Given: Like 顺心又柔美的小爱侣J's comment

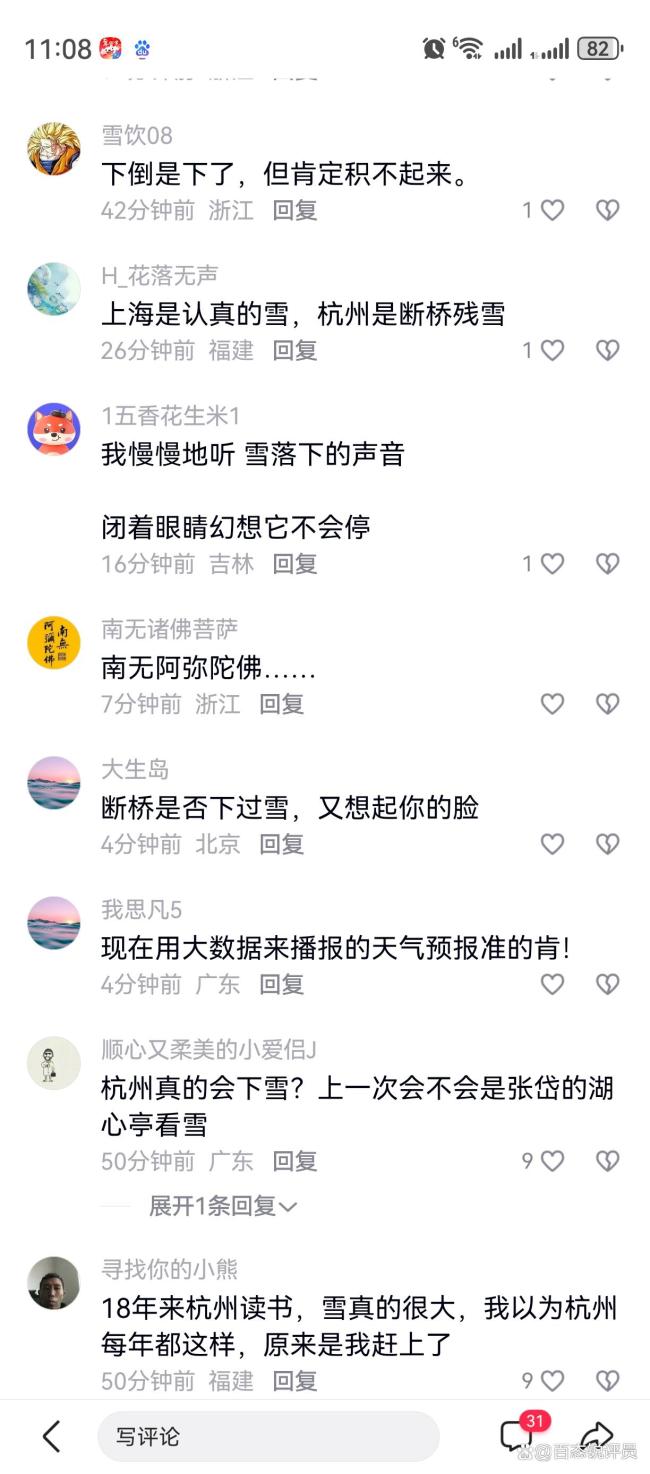Looking at the screenshot, I should point(552,1161).
